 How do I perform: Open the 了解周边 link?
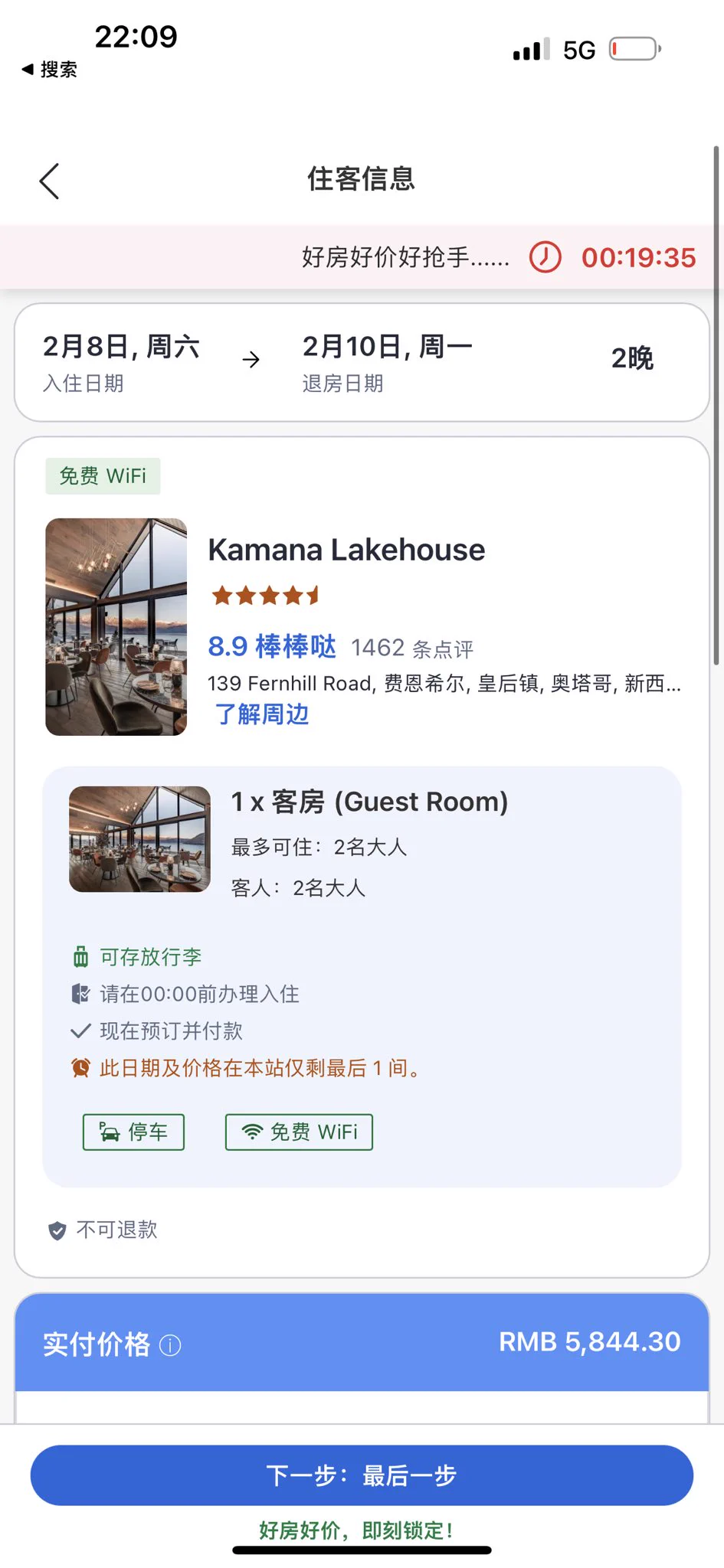[262, 714]
